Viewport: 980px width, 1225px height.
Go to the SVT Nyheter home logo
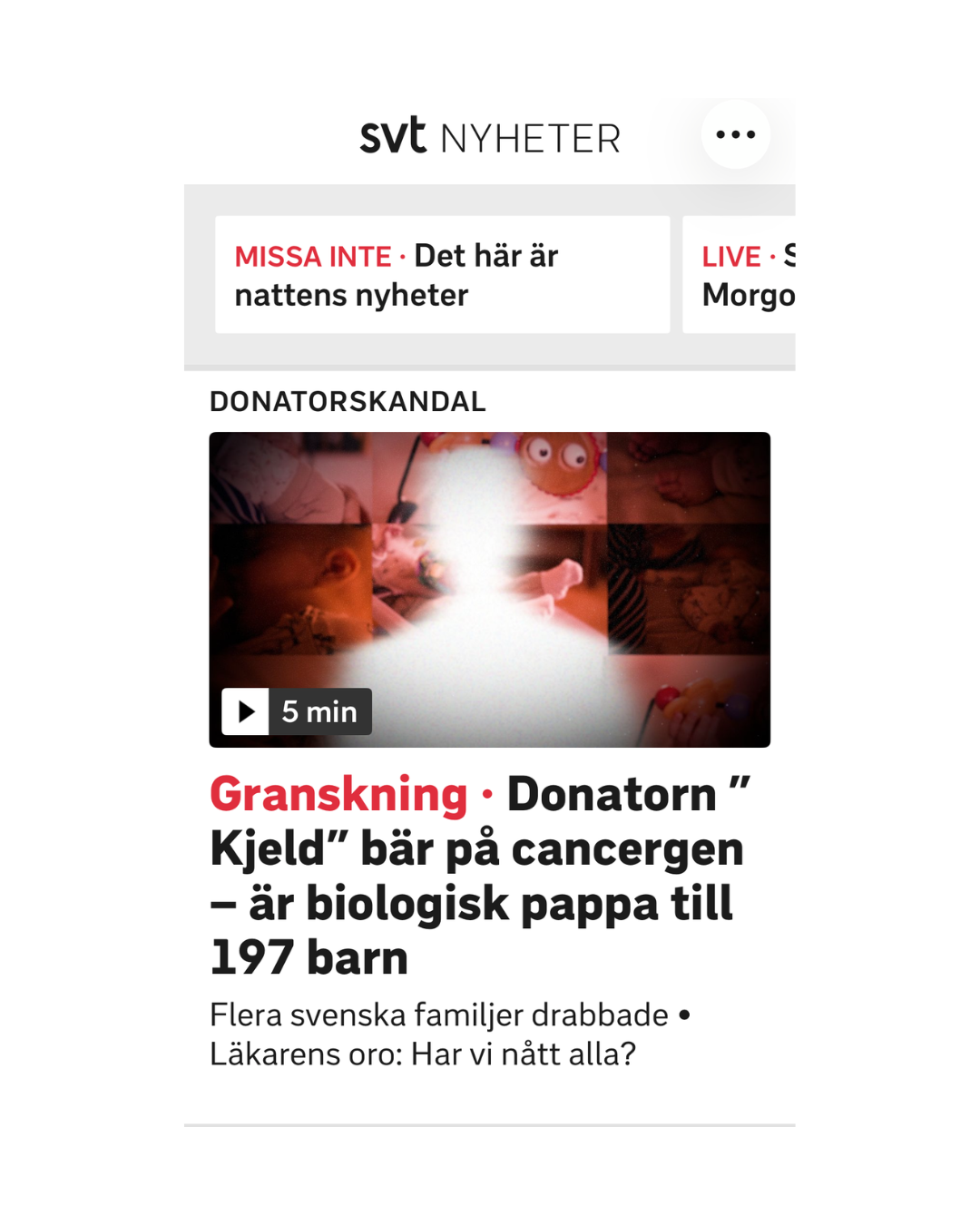tap(489, 137)
